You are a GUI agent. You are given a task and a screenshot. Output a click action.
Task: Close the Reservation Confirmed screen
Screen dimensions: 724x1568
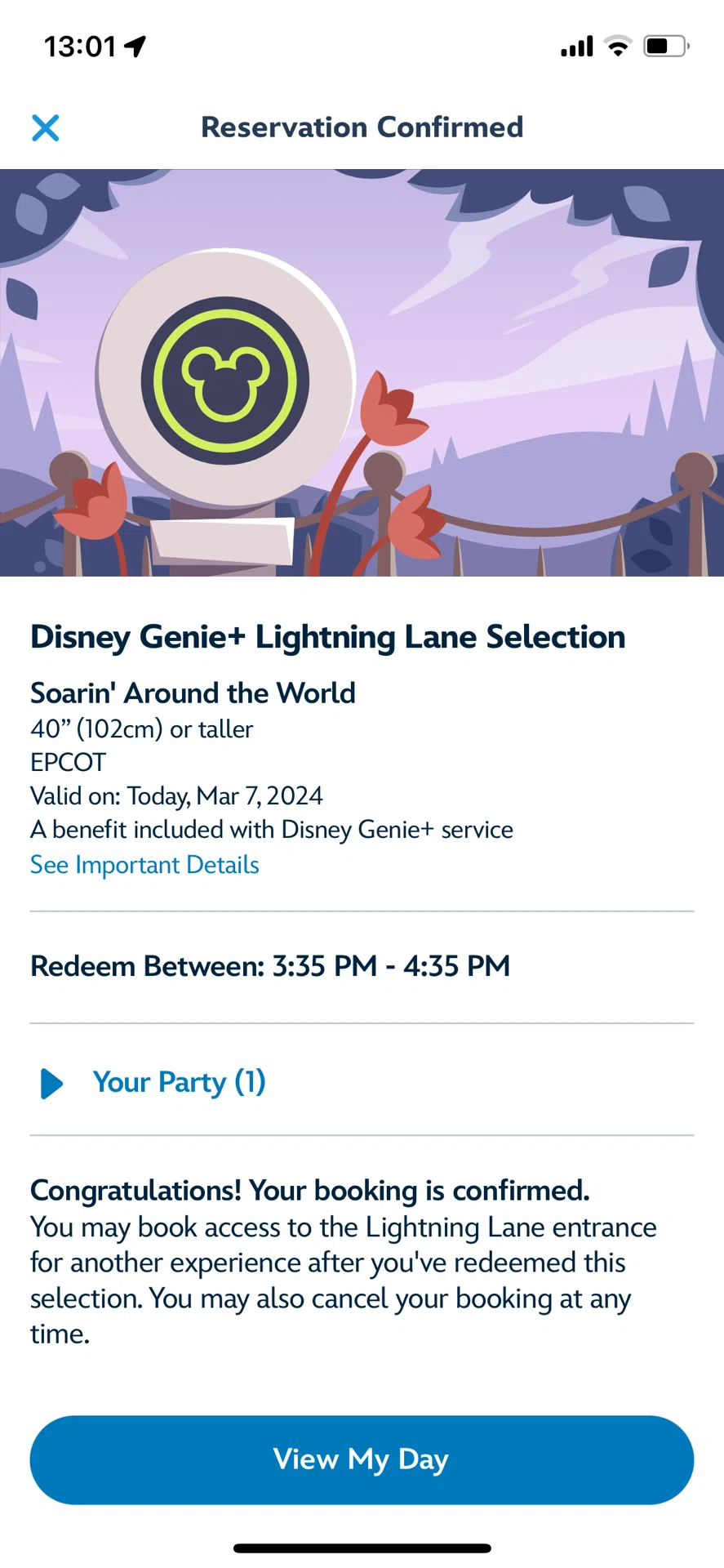46,127
